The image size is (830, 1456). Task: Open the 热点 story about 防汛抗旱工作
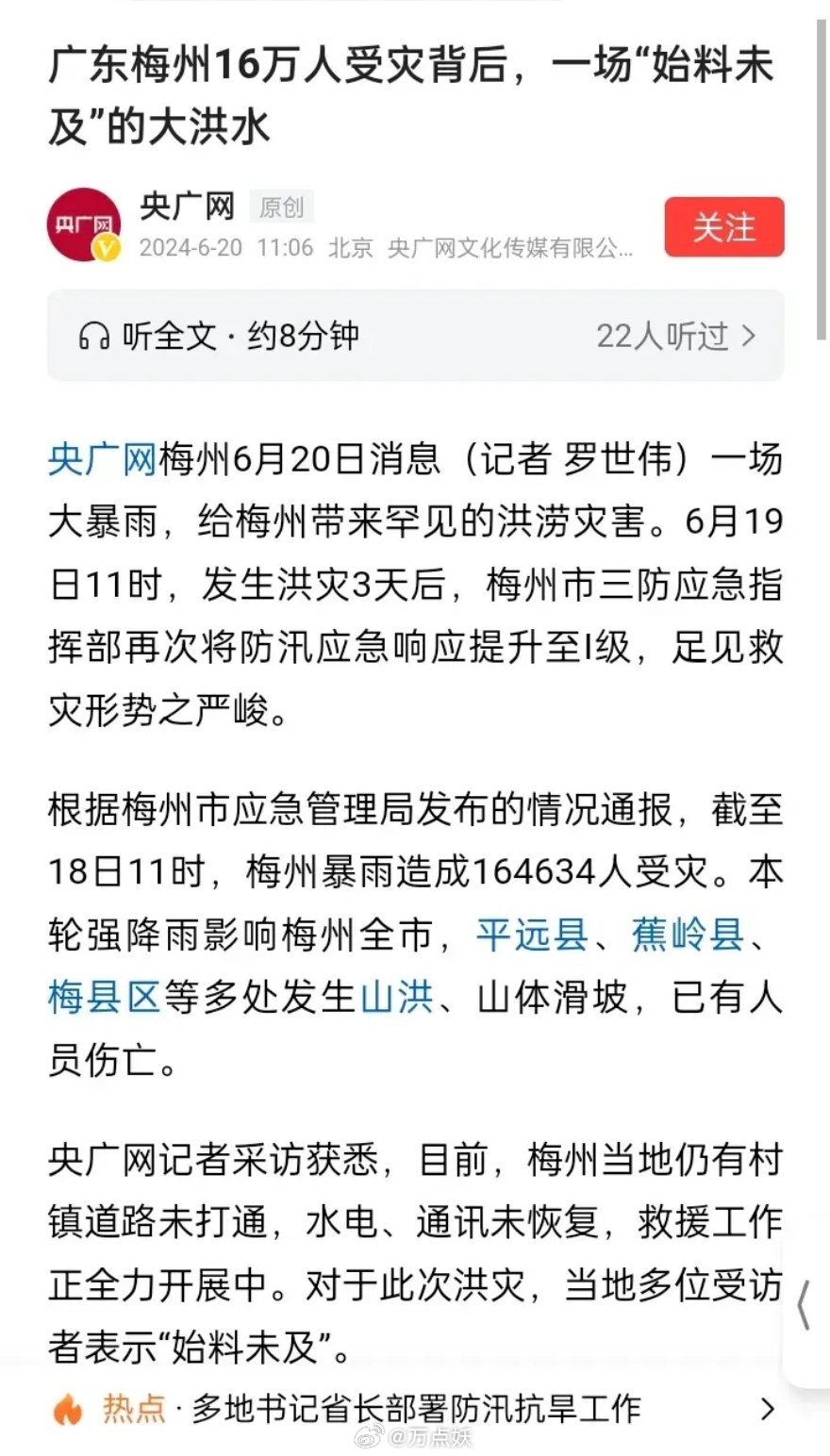pos(415,1410)
